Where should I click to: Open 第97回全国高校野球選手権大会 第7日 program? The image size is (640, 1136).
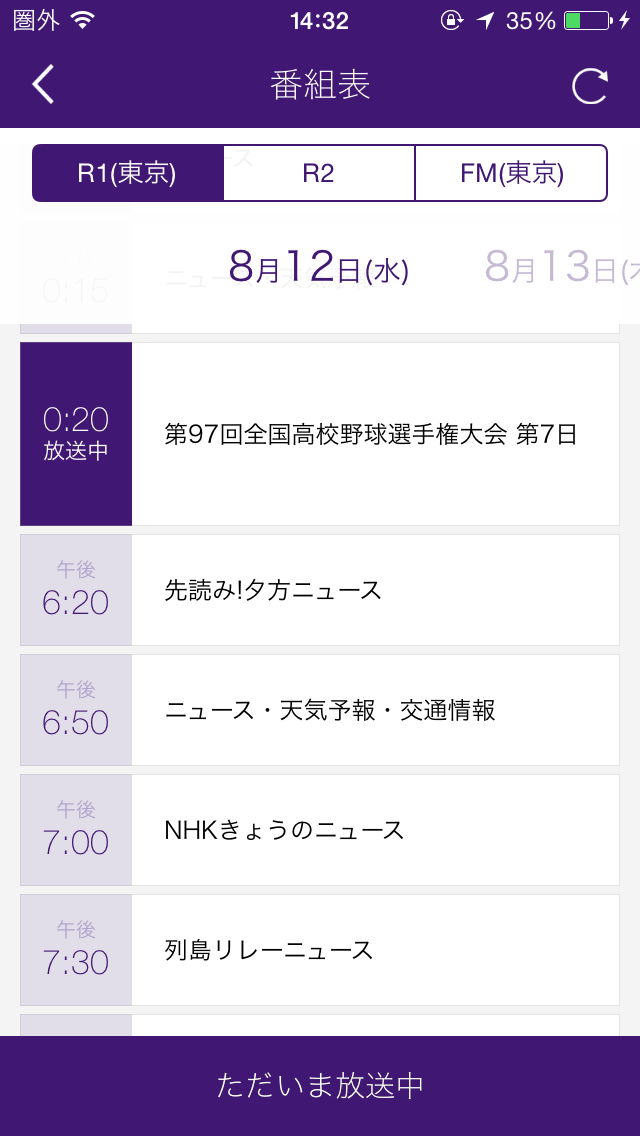(x=320, y=434)
